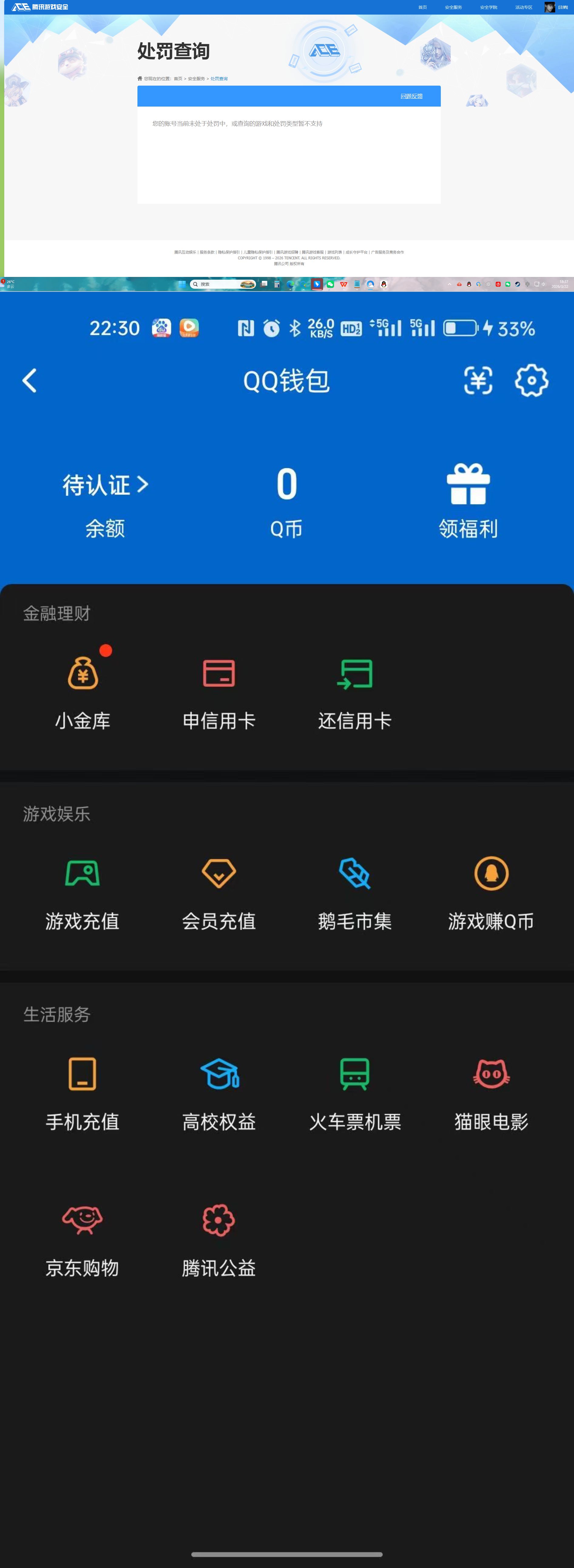
Task: Open the 会员充值 membership diamond icon
Action: (x=219, y=874)
